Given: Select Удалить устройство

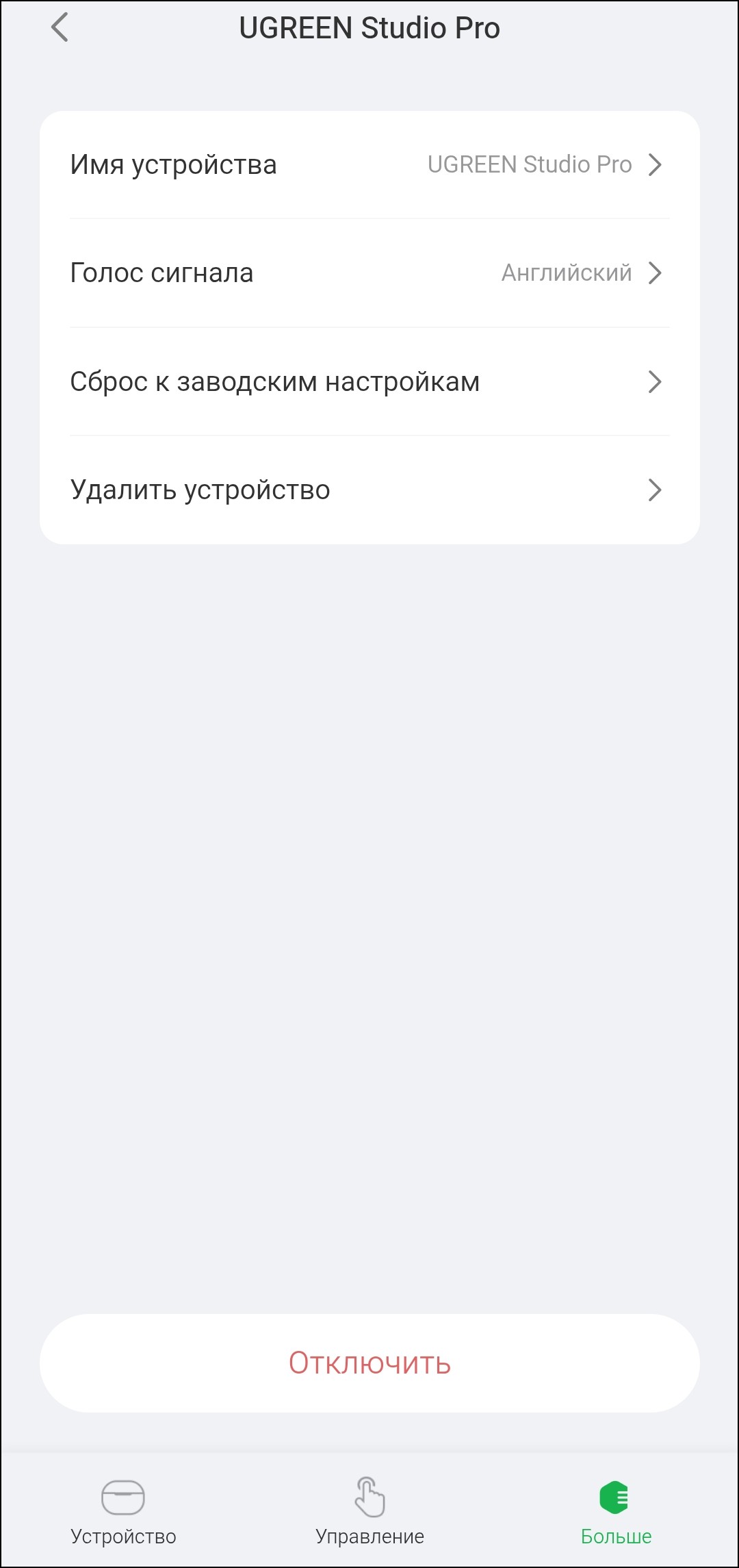Looking at the screenshot, I should [369, 490].
